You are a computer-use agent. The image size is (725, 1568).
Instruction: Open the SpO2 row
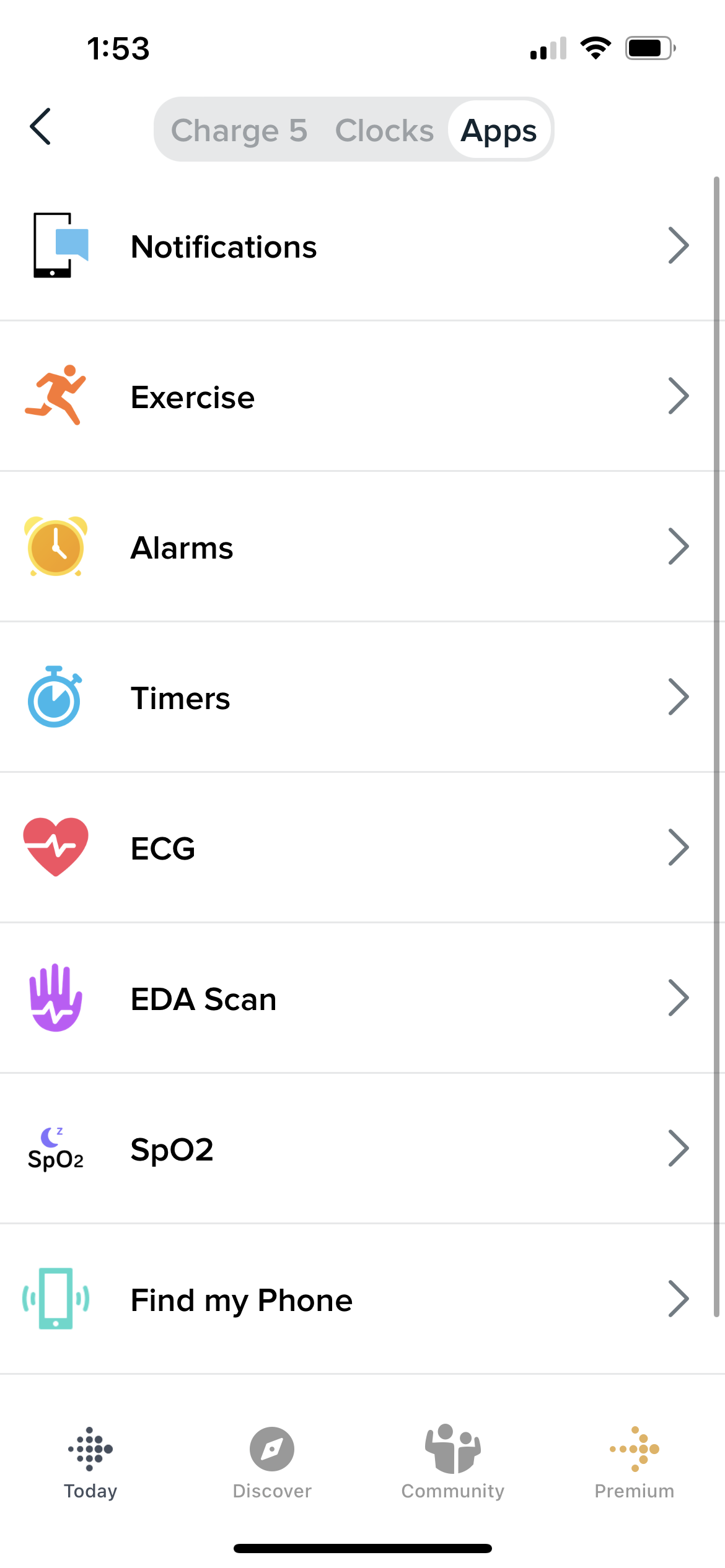[362, 1149]
